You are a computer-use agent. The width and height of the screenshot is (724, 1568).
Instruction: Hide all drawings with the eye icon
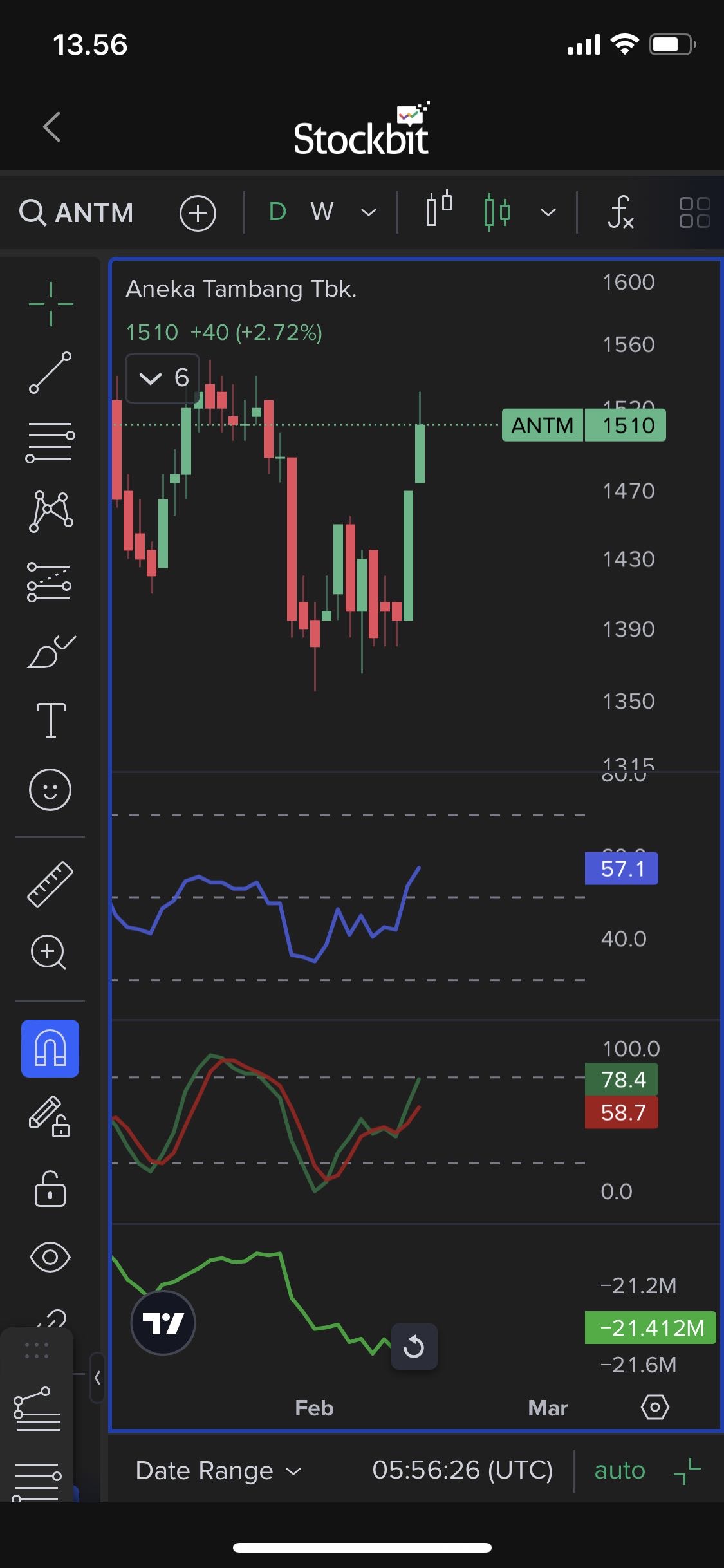tap(50, 1256)
